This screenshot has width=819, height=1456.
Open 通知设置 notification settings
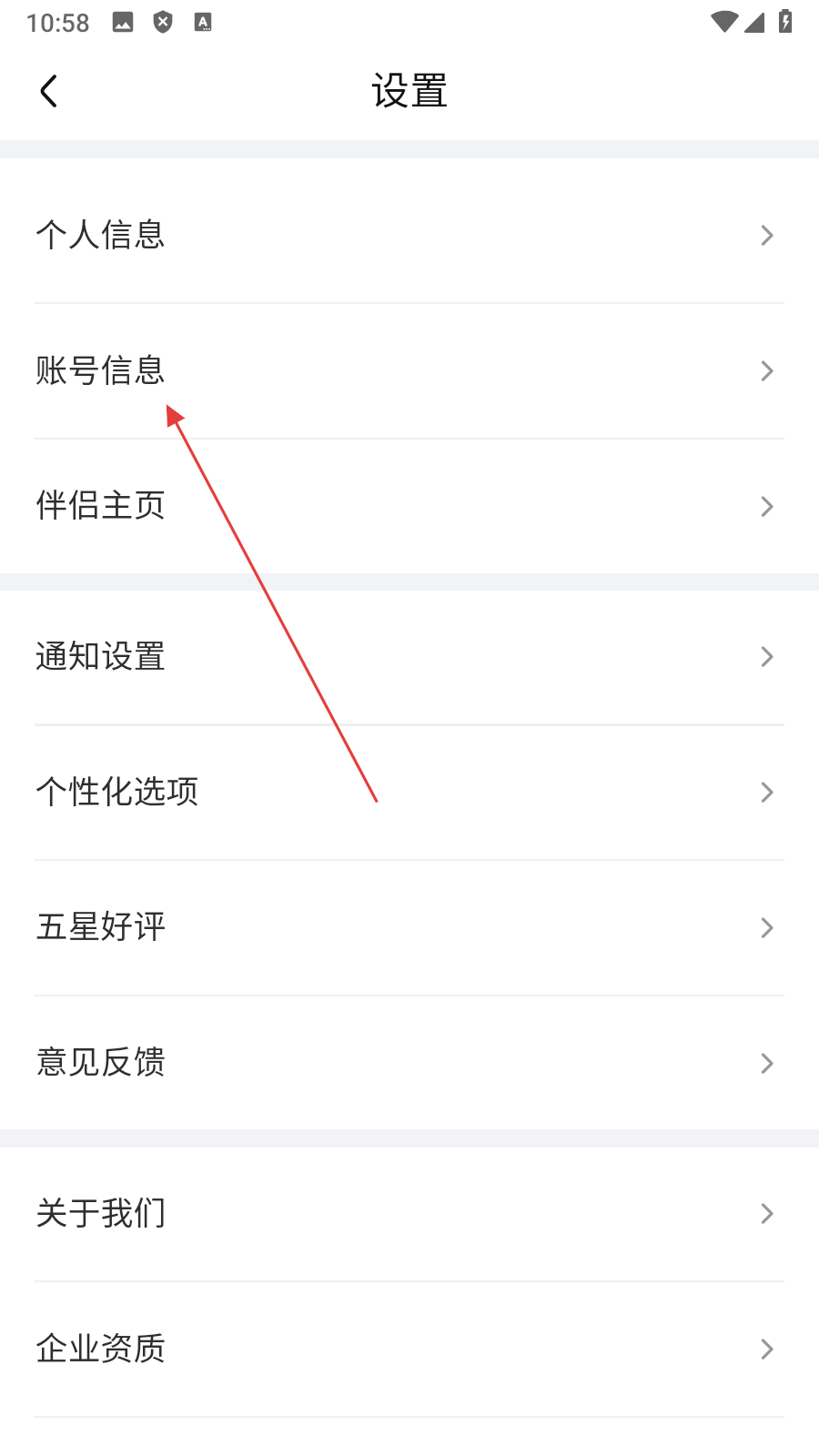point(409,656)
